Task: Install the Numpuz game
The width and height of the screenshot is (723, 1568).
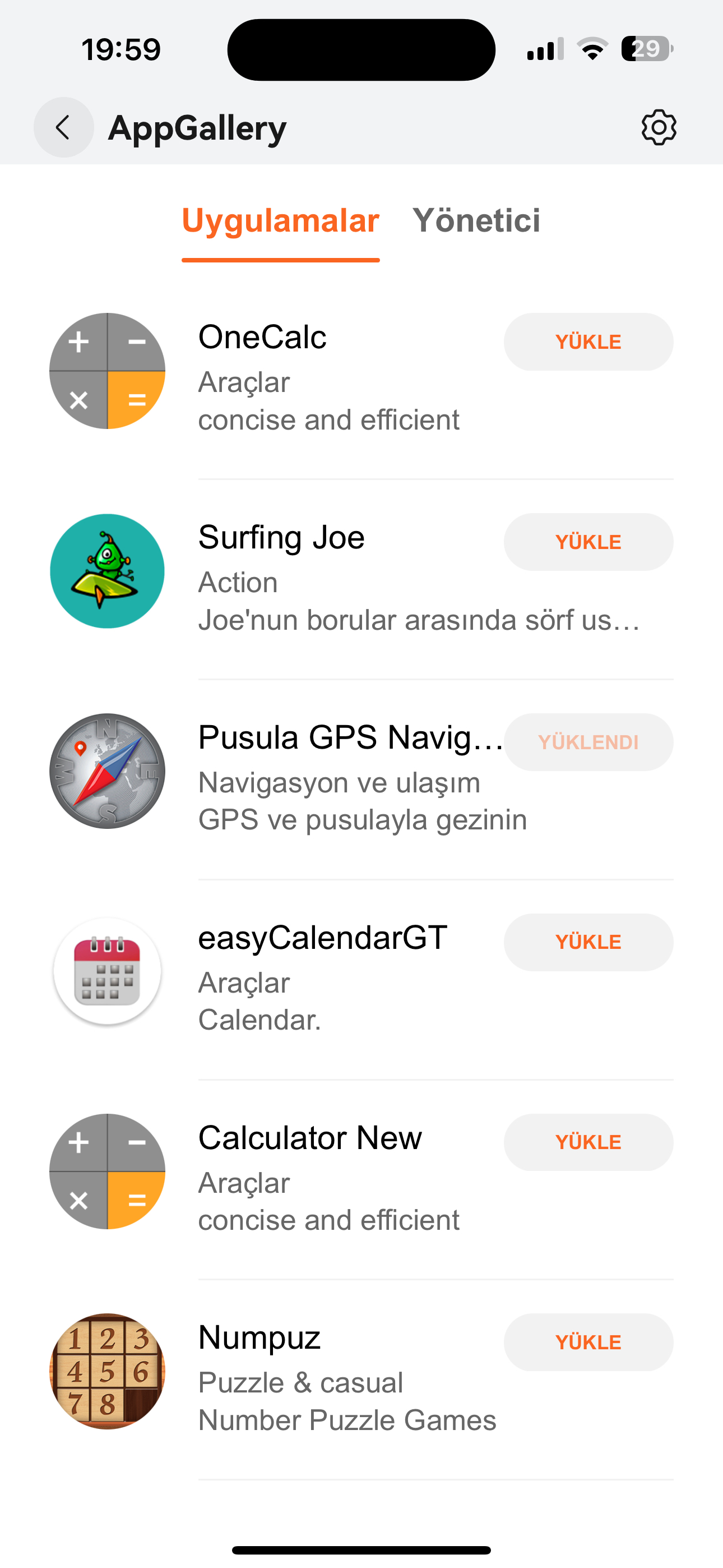Action: tap(588, 1342)
